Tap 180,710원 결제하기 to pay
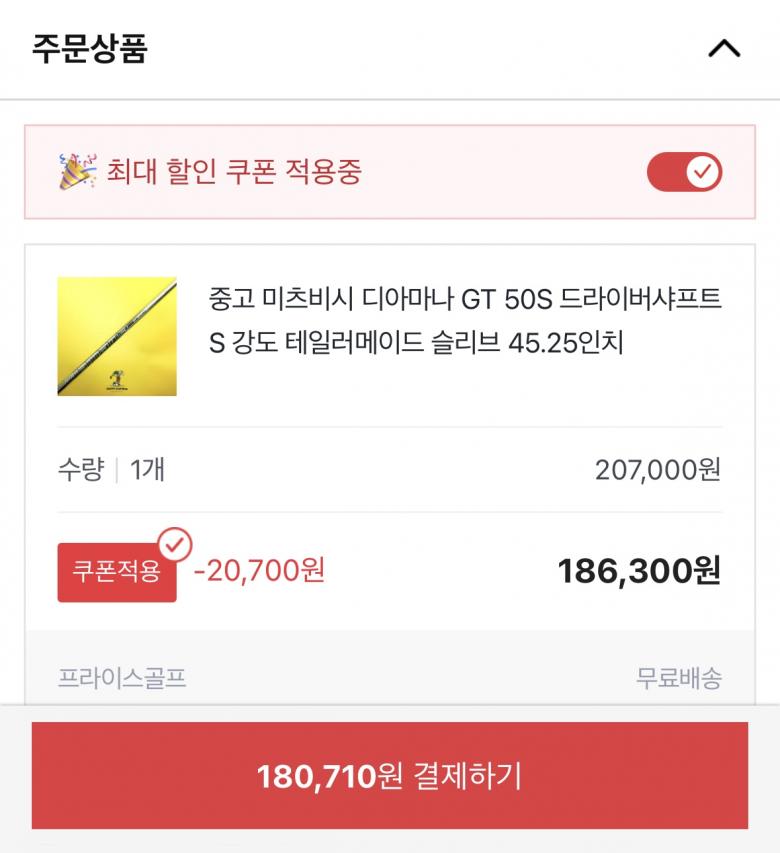 tap(390, 776)
